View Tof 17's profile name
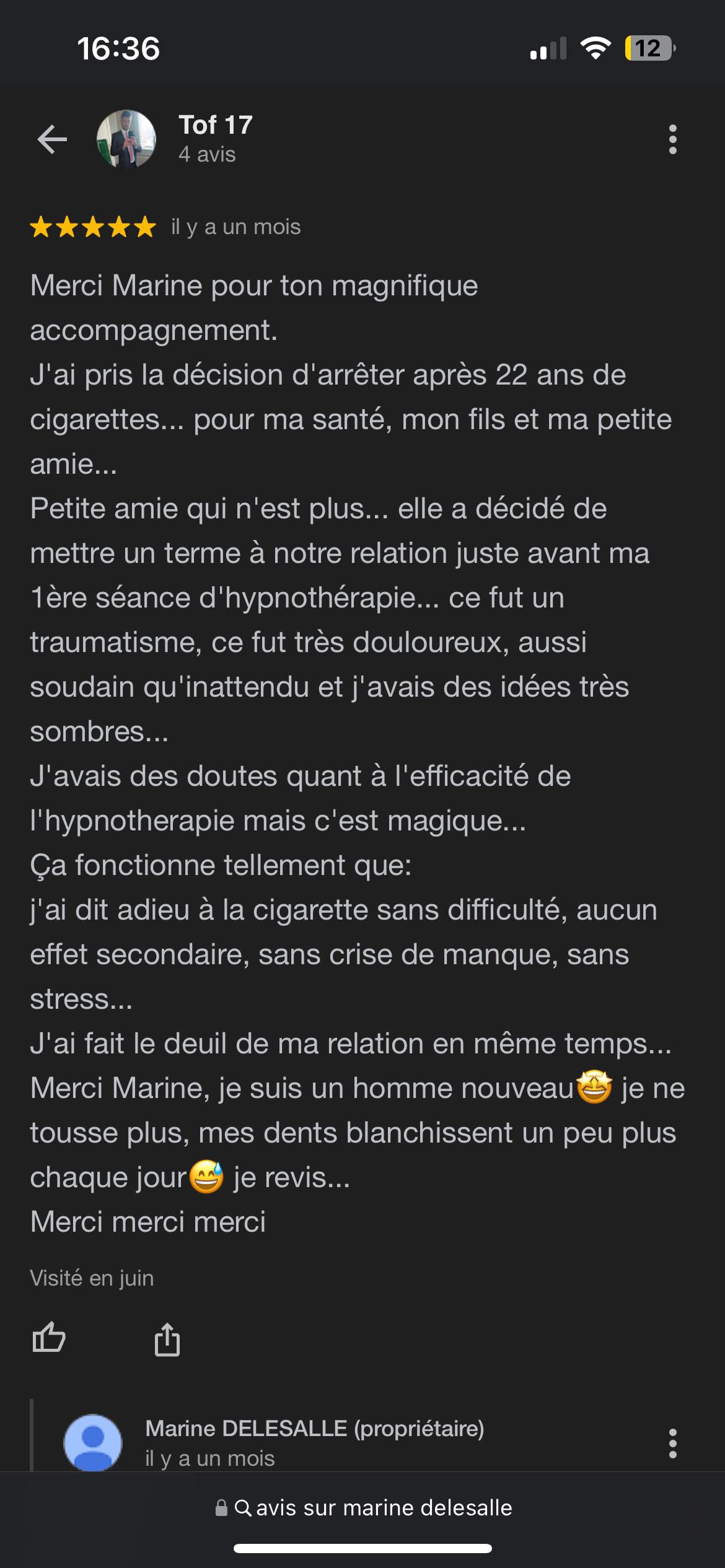This screenshot has height=1568, width=725. point(216,125)
